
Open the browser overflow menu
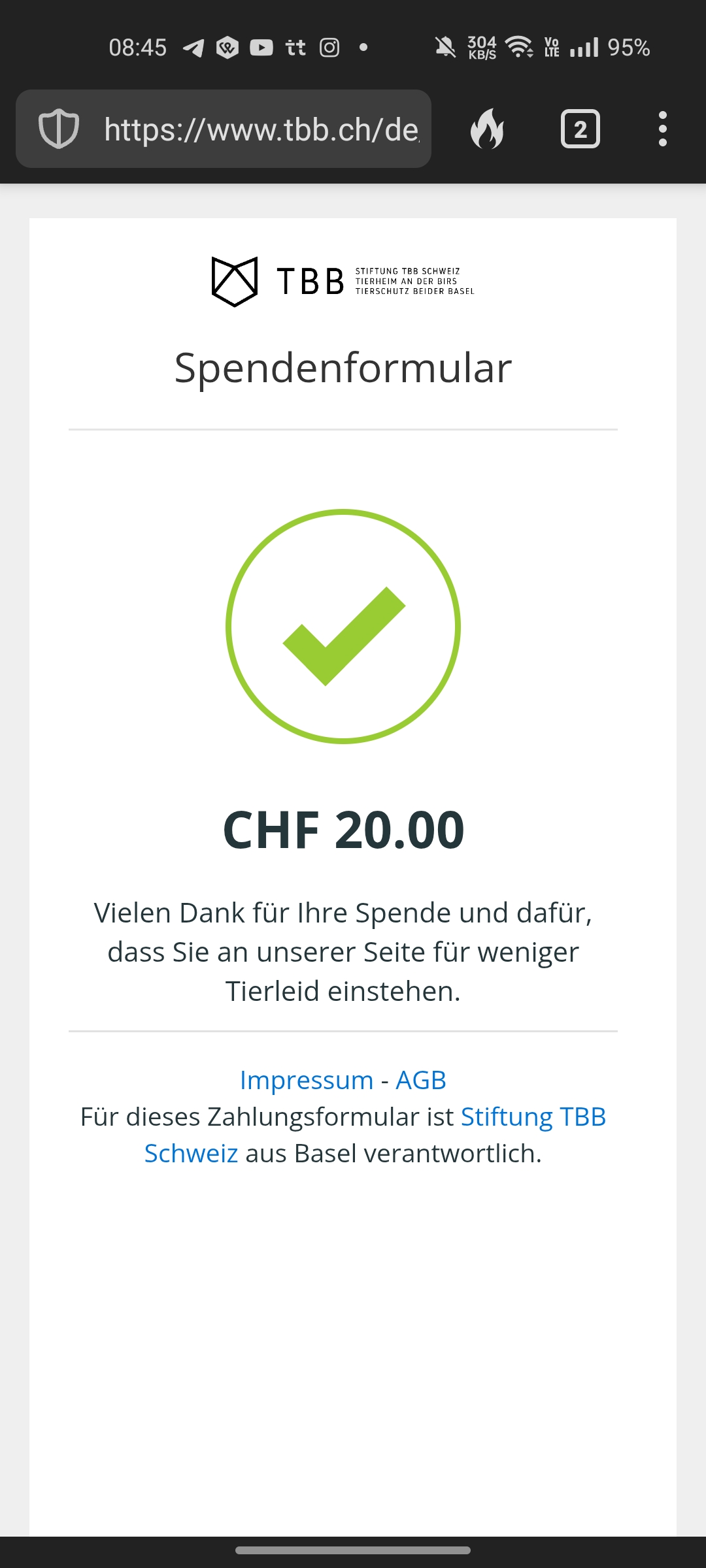click(x=662, y=129)
